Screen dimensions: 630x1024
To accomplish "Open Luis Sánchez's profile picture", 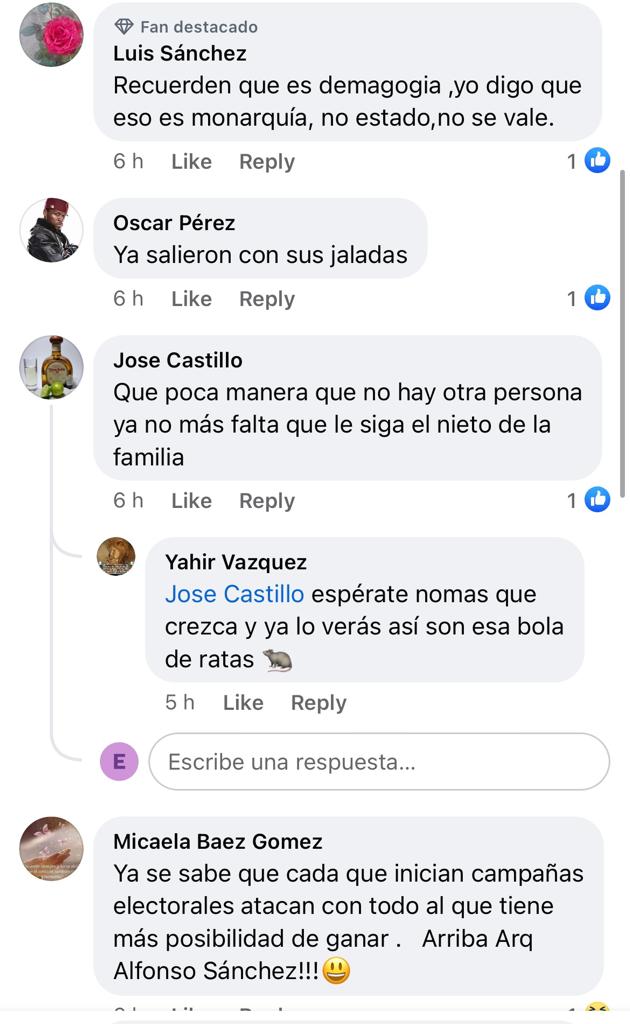I will (x=52, y=35).
